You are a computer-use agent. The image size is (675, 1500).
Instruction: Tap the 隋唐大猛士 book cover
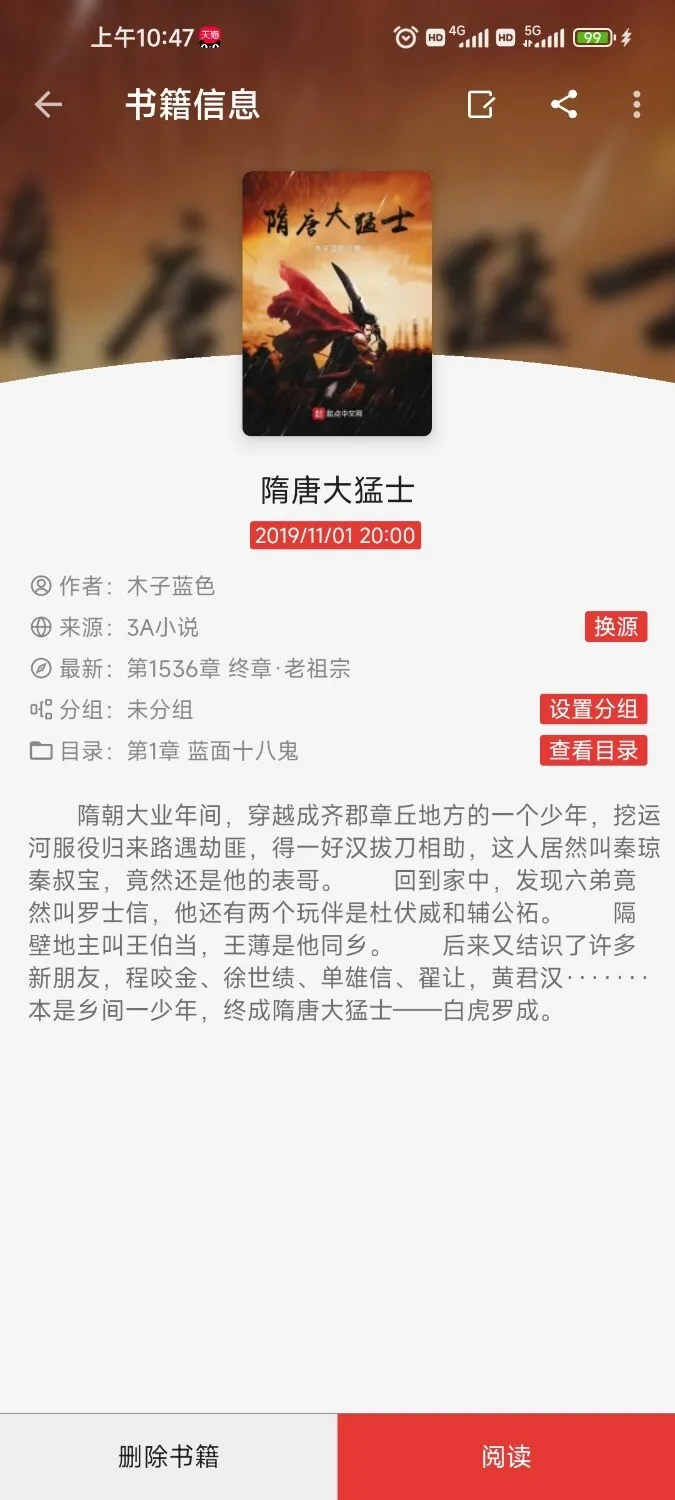[x=337, y=303]
